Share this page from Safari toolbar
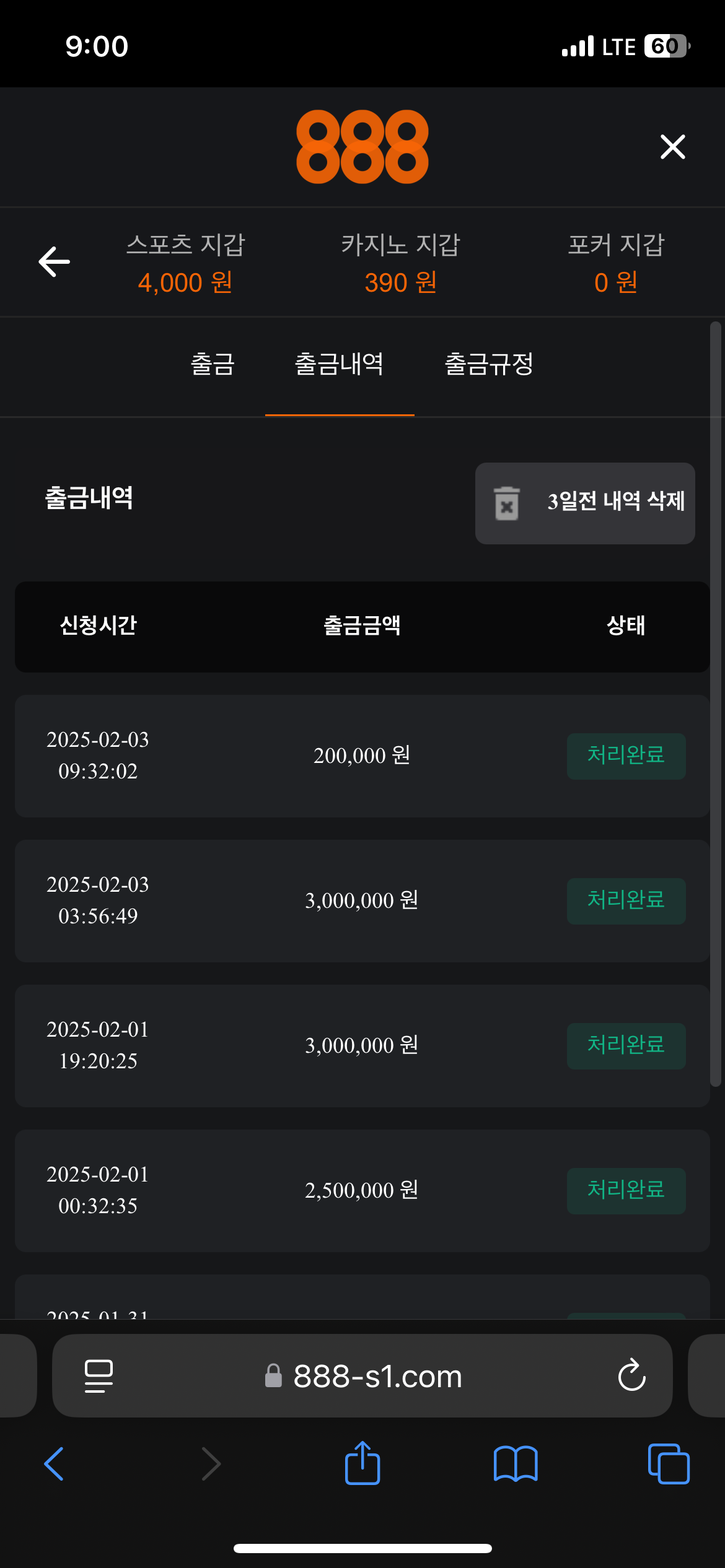This screenshot has height=1568, width=725. point(362,1463)
